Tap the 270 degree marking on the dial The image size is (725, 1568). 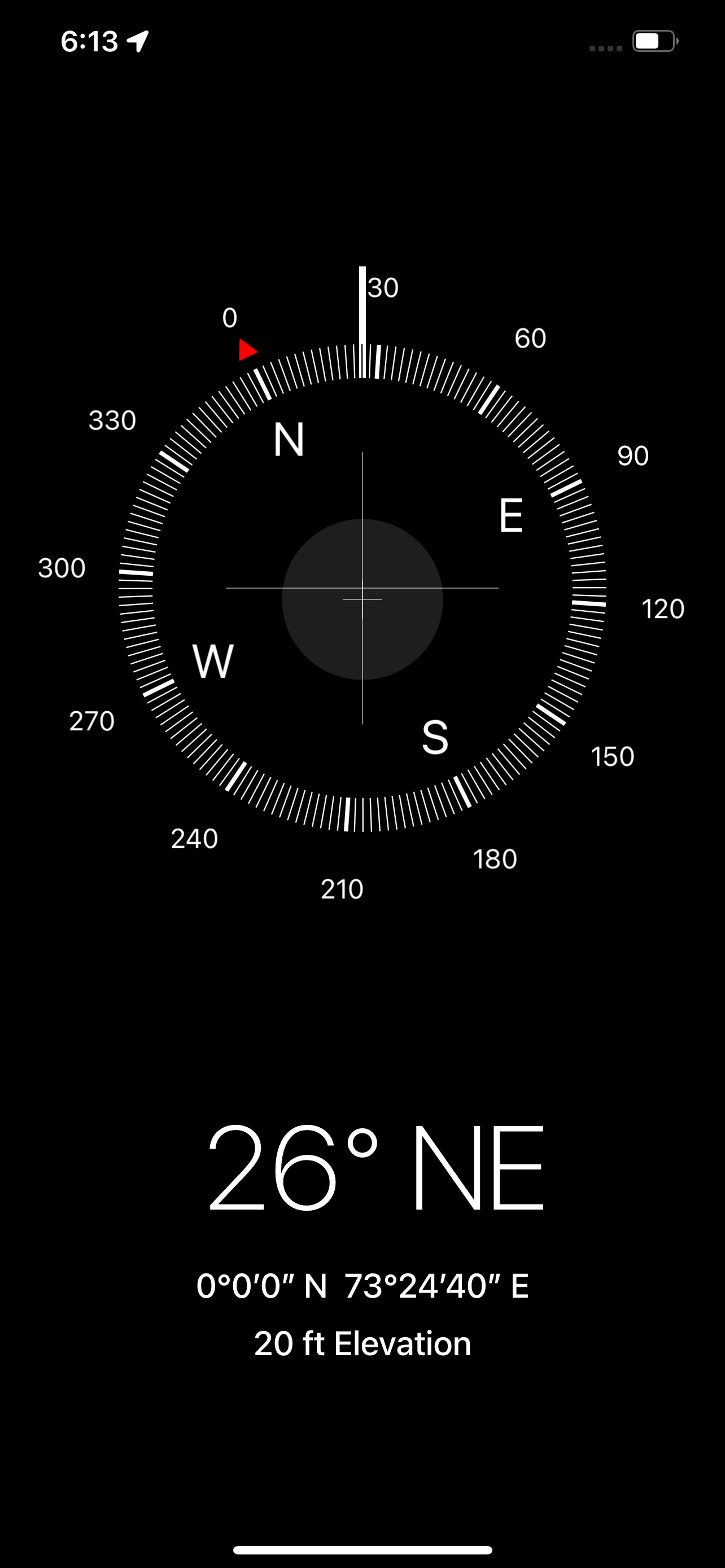point(91,722)
